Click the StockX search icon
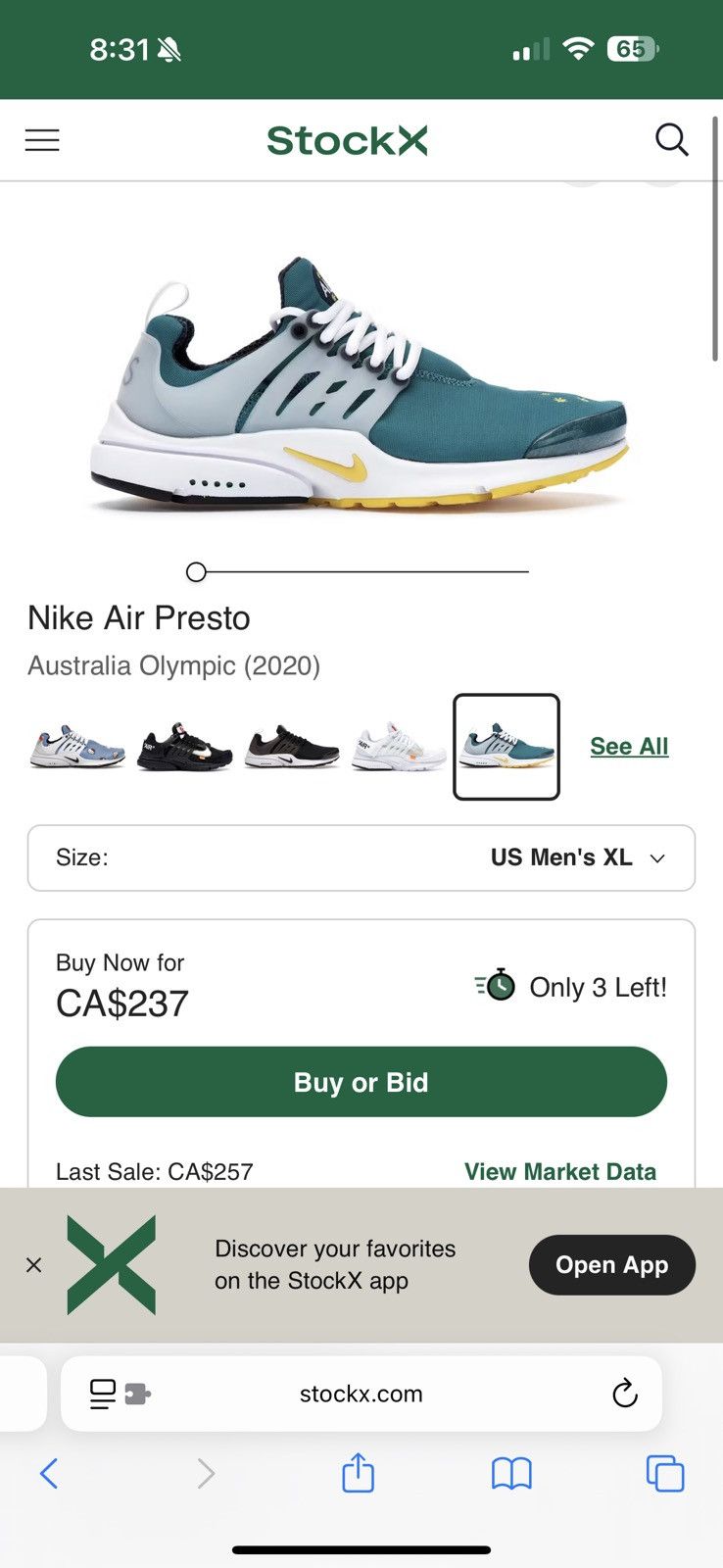The image size is (723, 1568). point(672,139)
